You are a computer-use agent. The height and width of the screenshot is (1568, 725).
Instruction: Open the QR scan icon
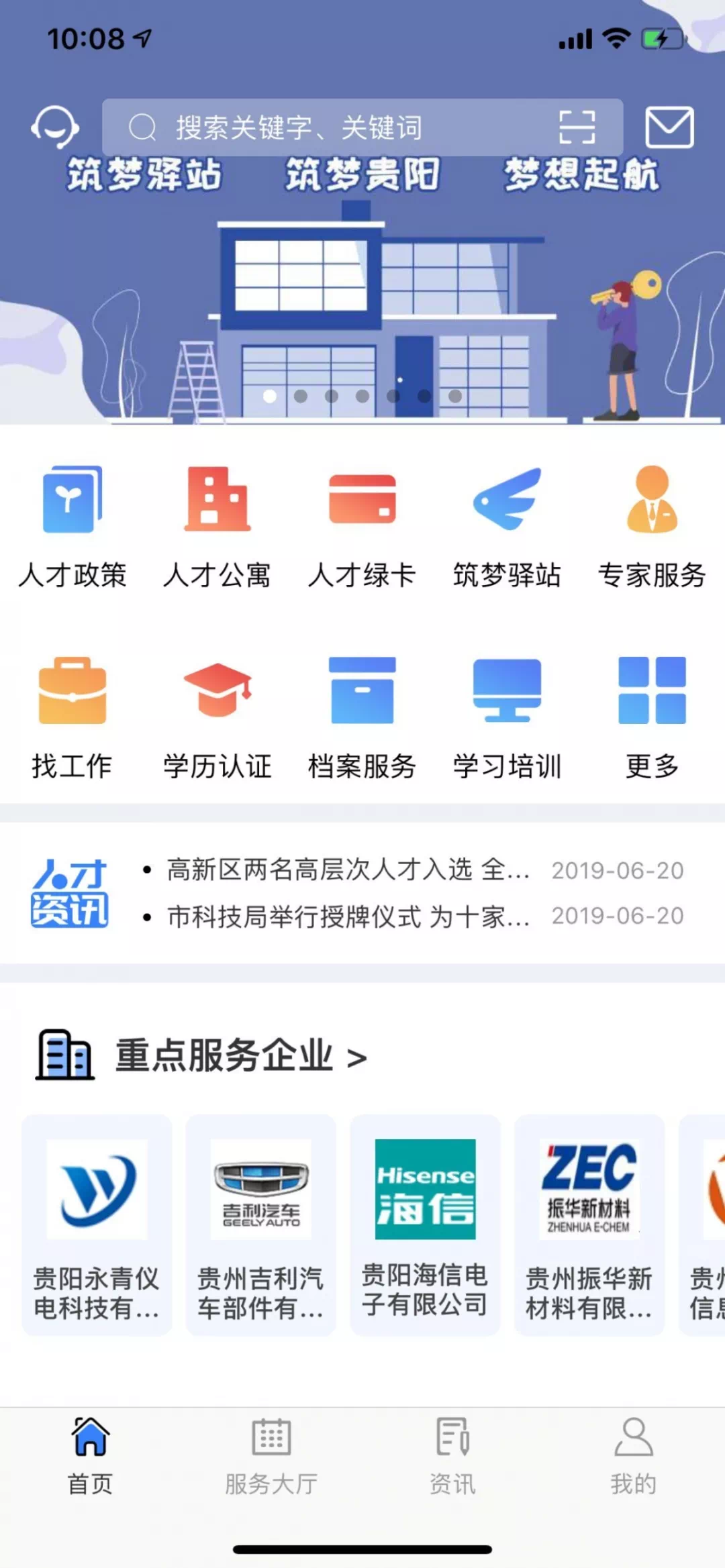577,127
